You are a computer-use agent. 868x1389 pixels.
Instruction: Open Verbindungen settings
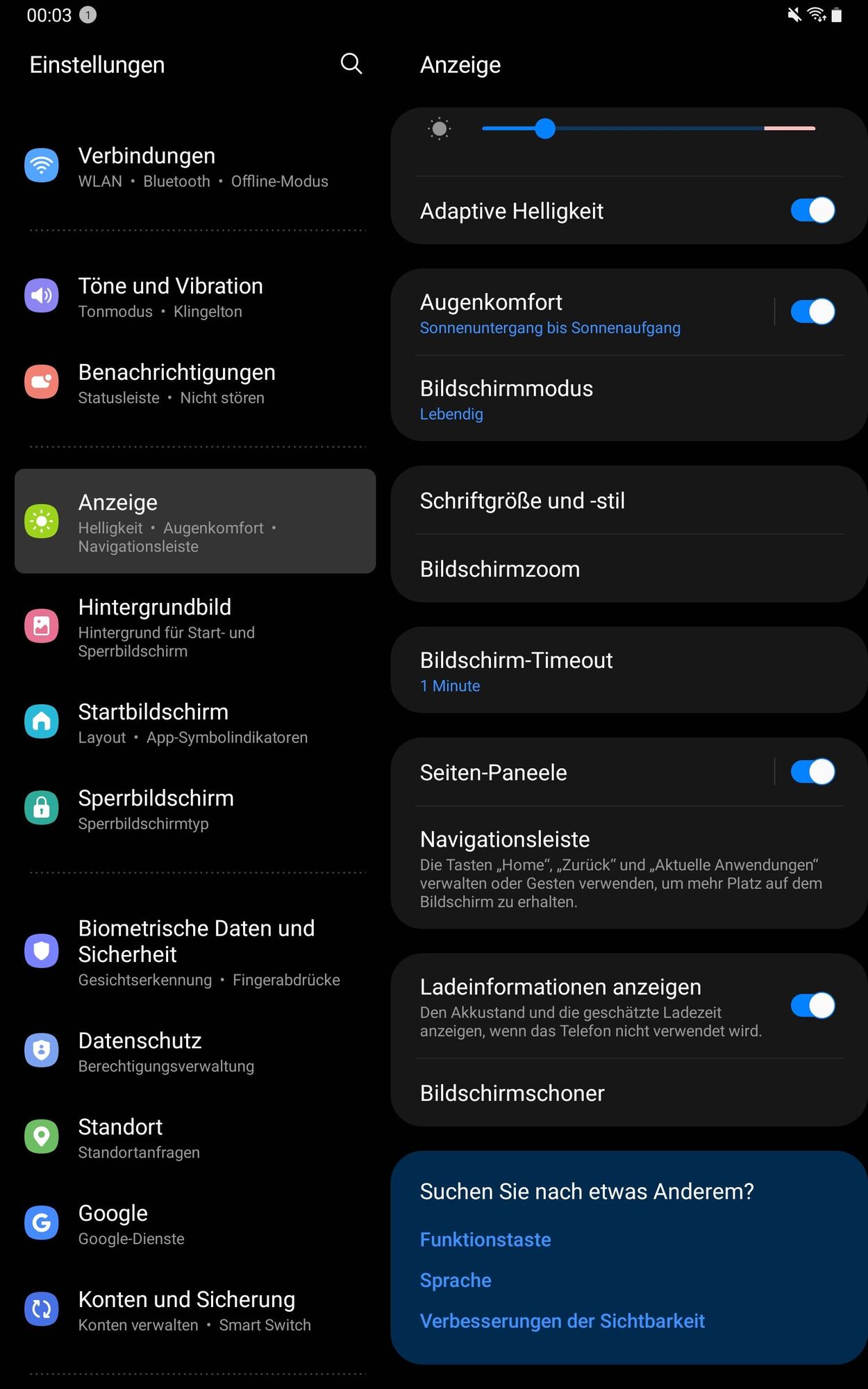coord(194,167)
